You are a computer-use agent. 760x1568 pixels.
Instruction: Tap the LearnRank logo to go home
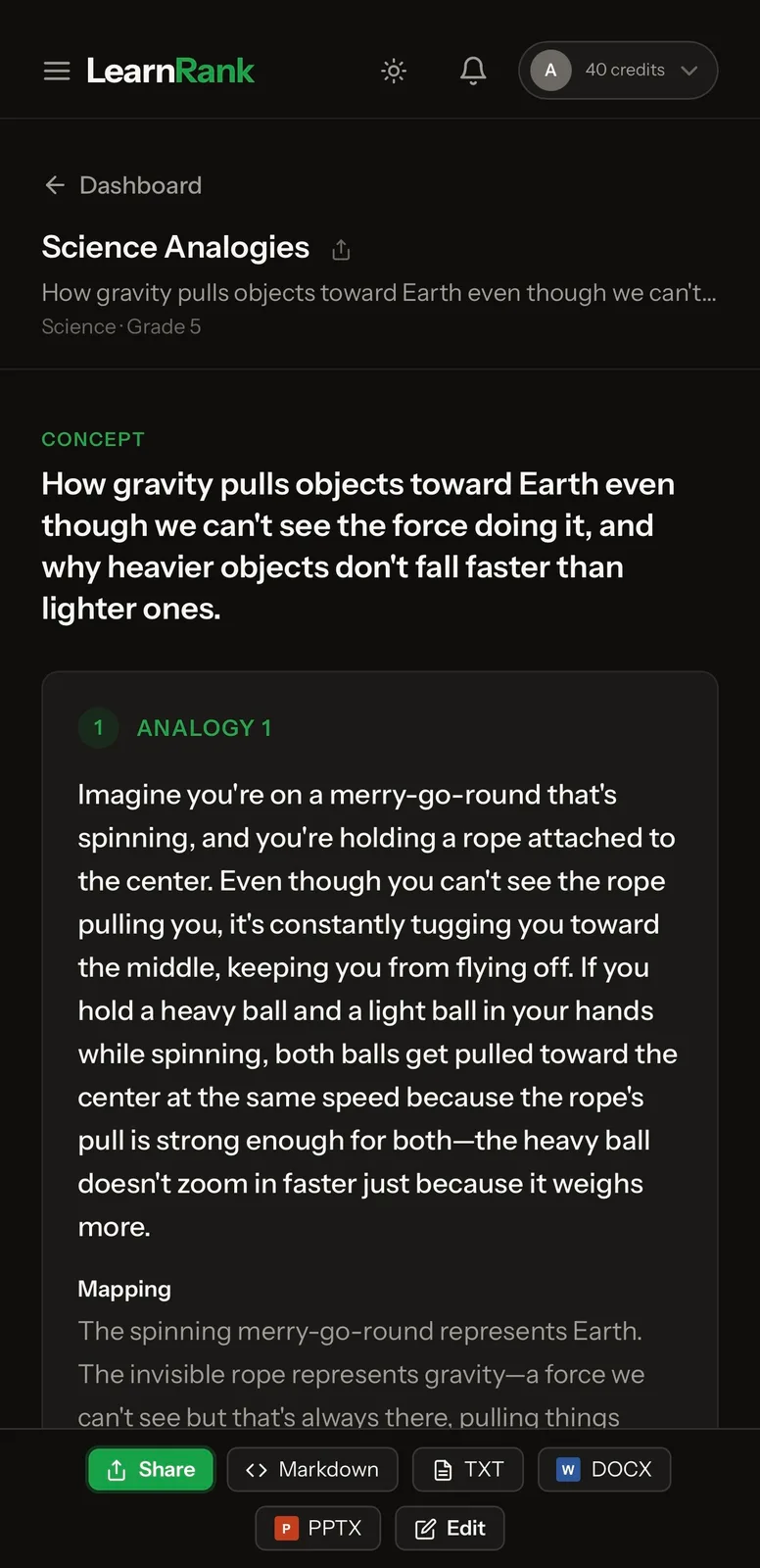coord(170,71)
